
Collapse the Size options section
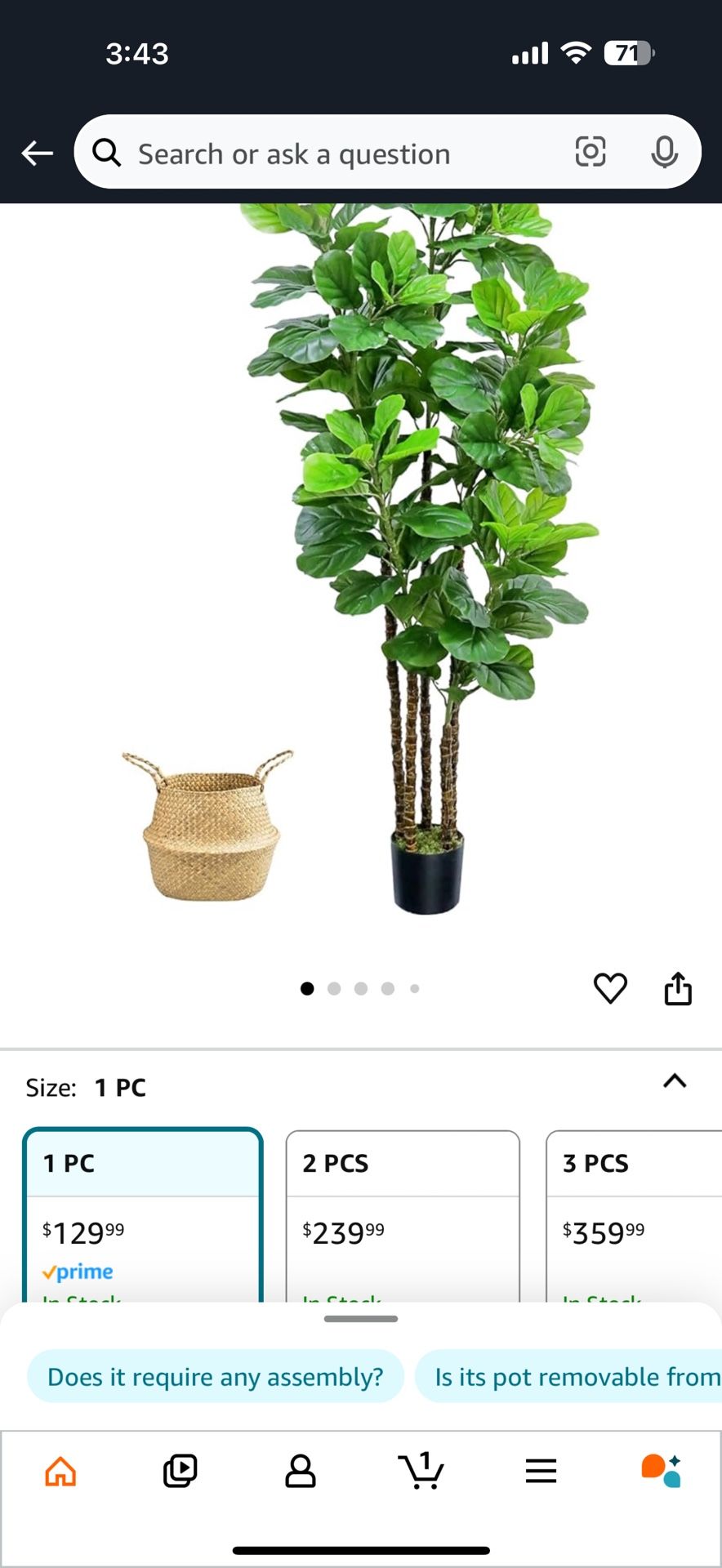675,1081
